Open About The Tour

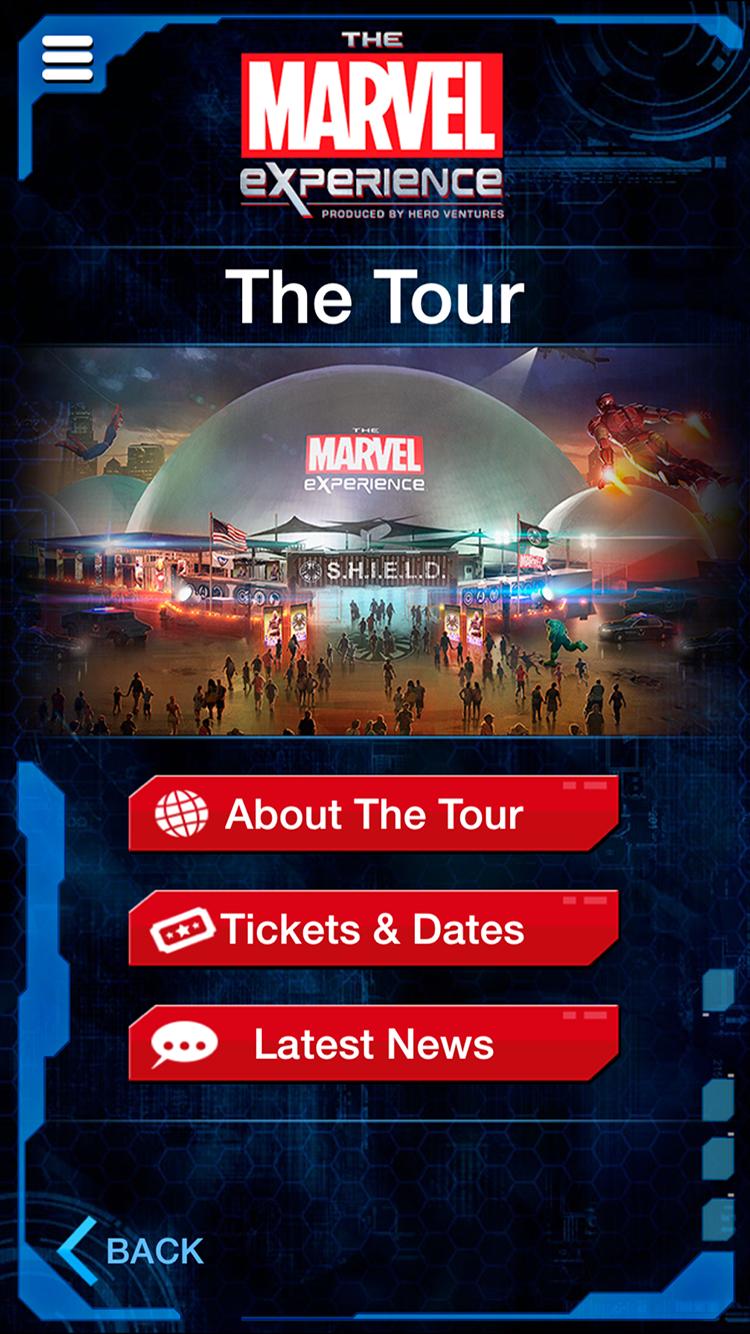pos(373,814)
